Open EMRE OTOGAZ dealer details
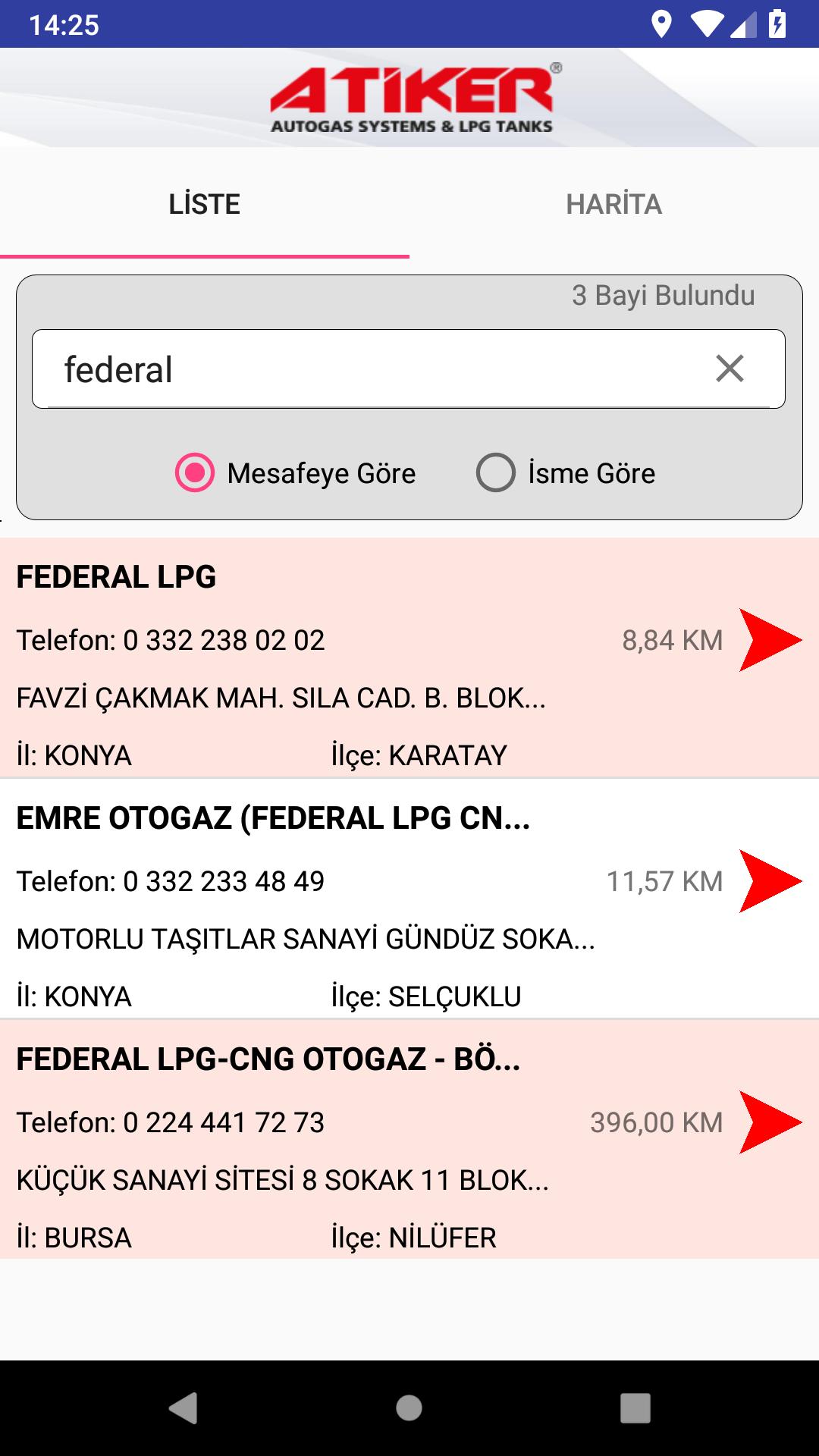The height and width of the screenshot is (1456, 819). point(409,899)
